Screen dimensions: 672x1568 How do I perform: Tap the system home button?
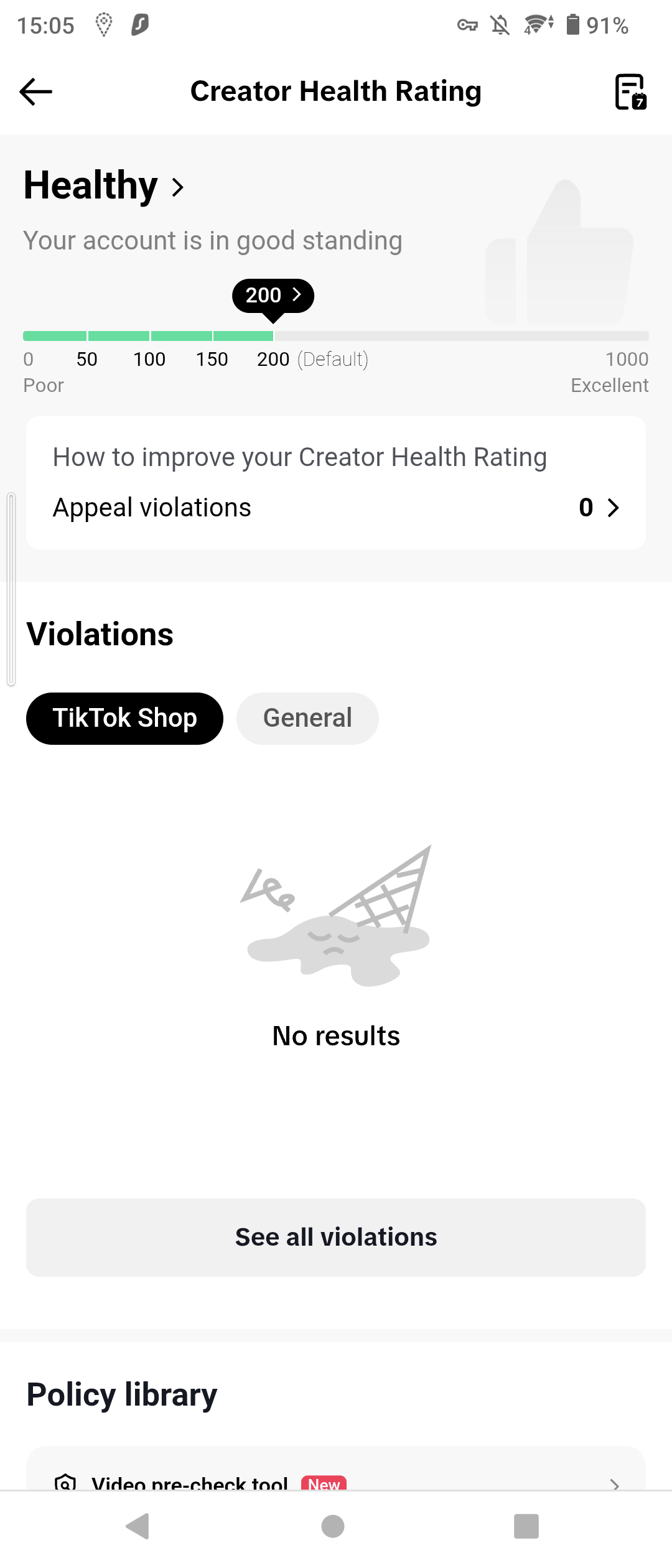[x=333, y=1526]
